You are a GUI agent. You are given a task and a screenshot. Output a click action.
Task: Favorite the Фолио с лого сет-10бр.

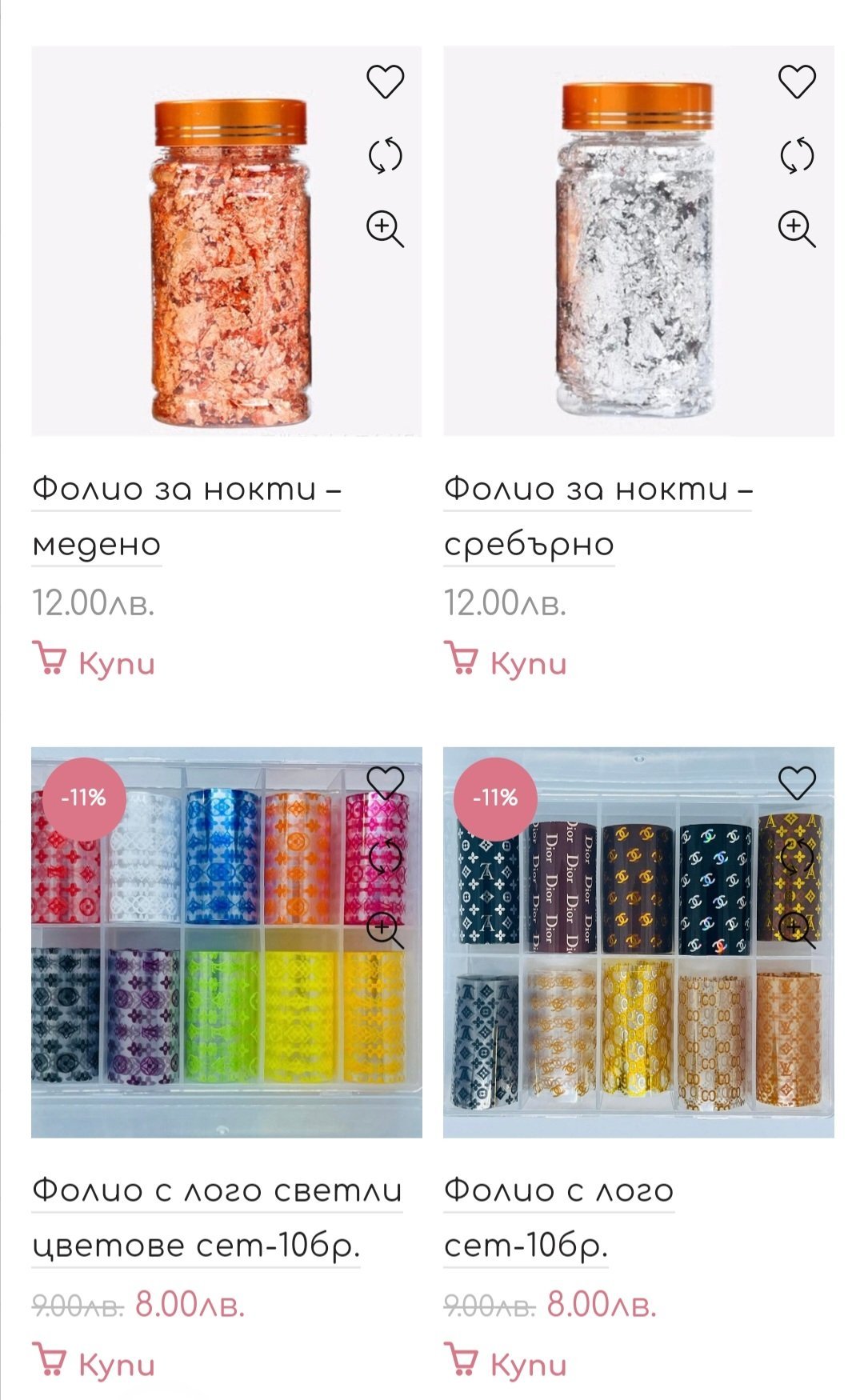tap(797, 782)
